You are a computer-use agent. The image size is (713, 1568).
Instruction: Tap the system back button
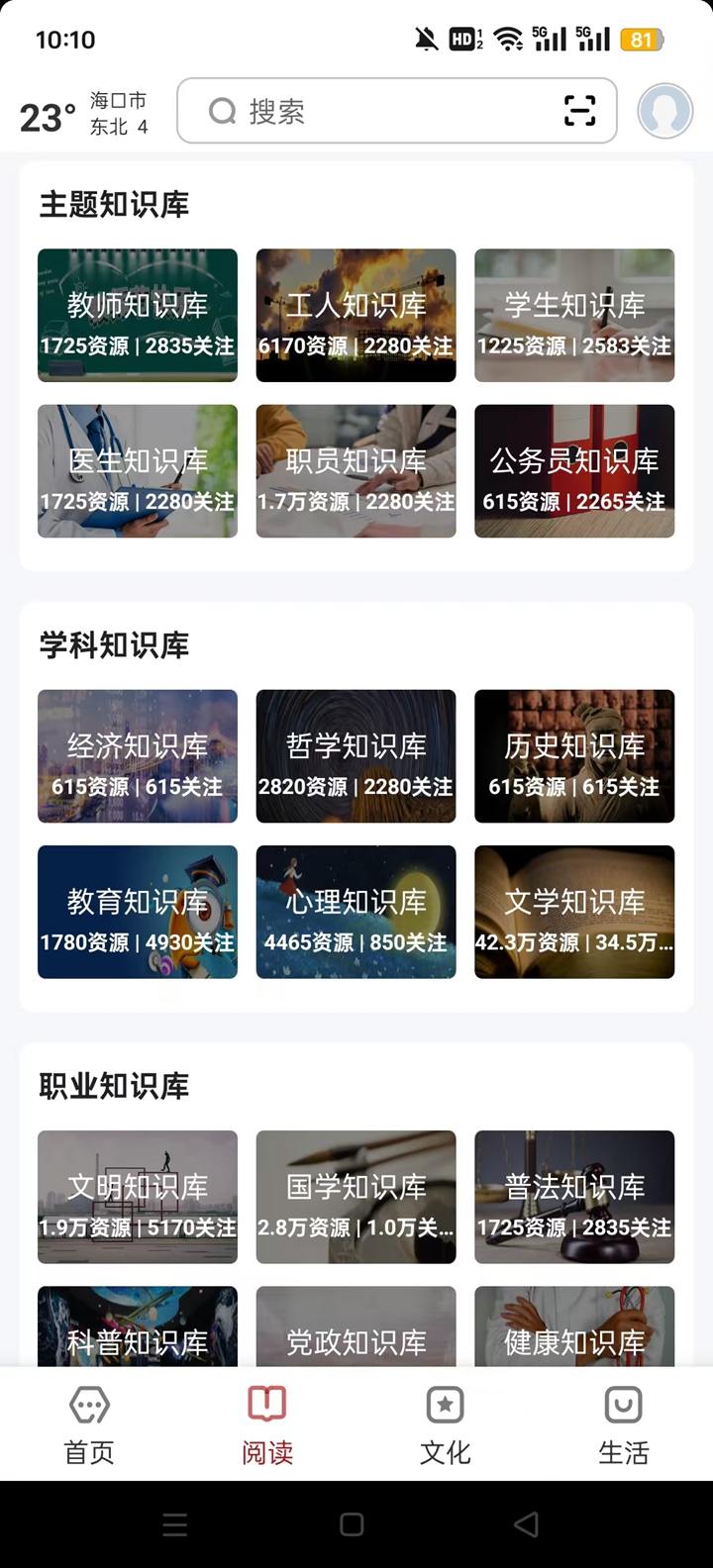pyautogui.click(x=527, y=1524)
